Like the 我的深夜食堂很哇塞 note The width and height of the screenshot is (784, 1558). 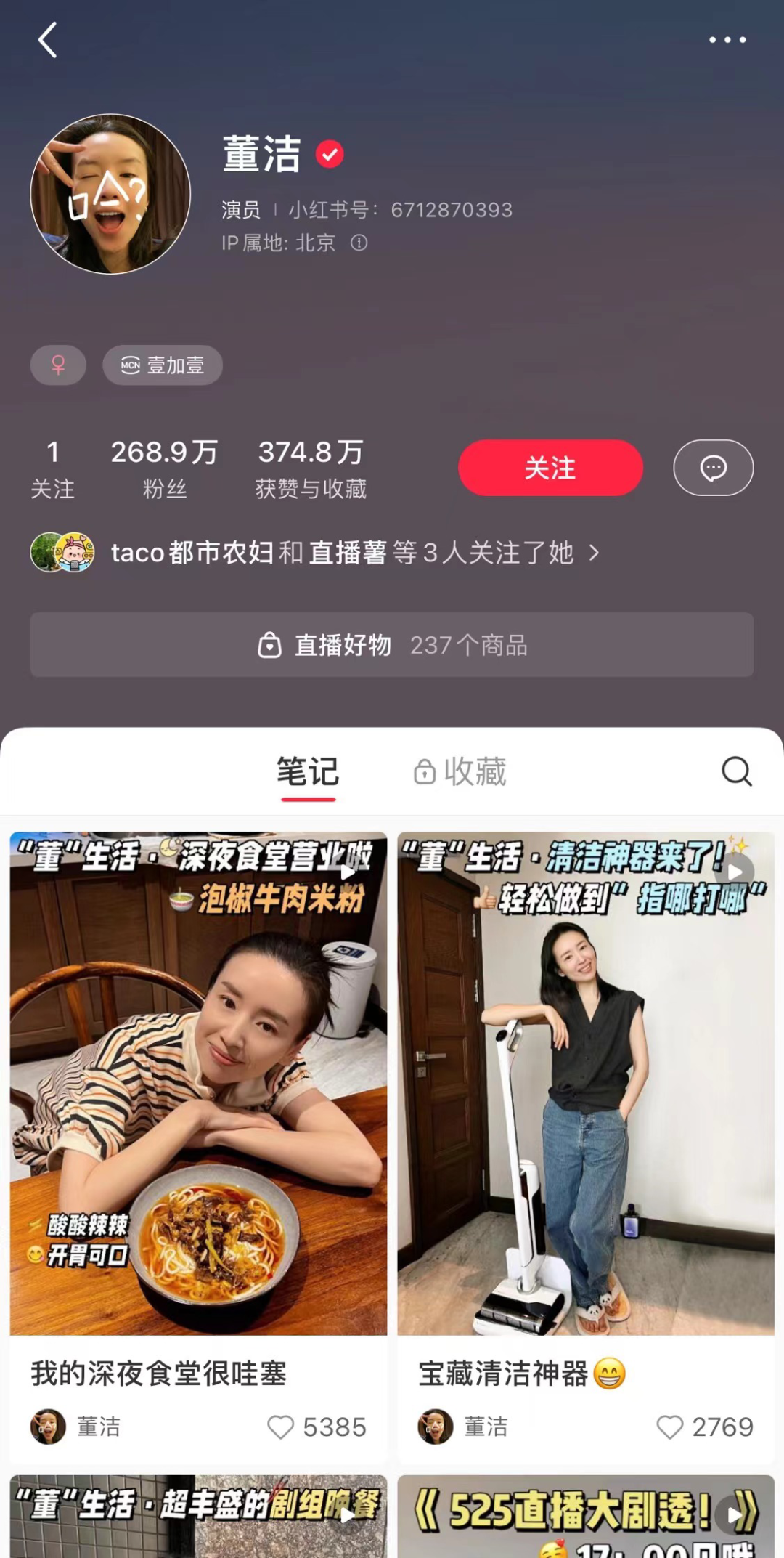point(281,1427)
